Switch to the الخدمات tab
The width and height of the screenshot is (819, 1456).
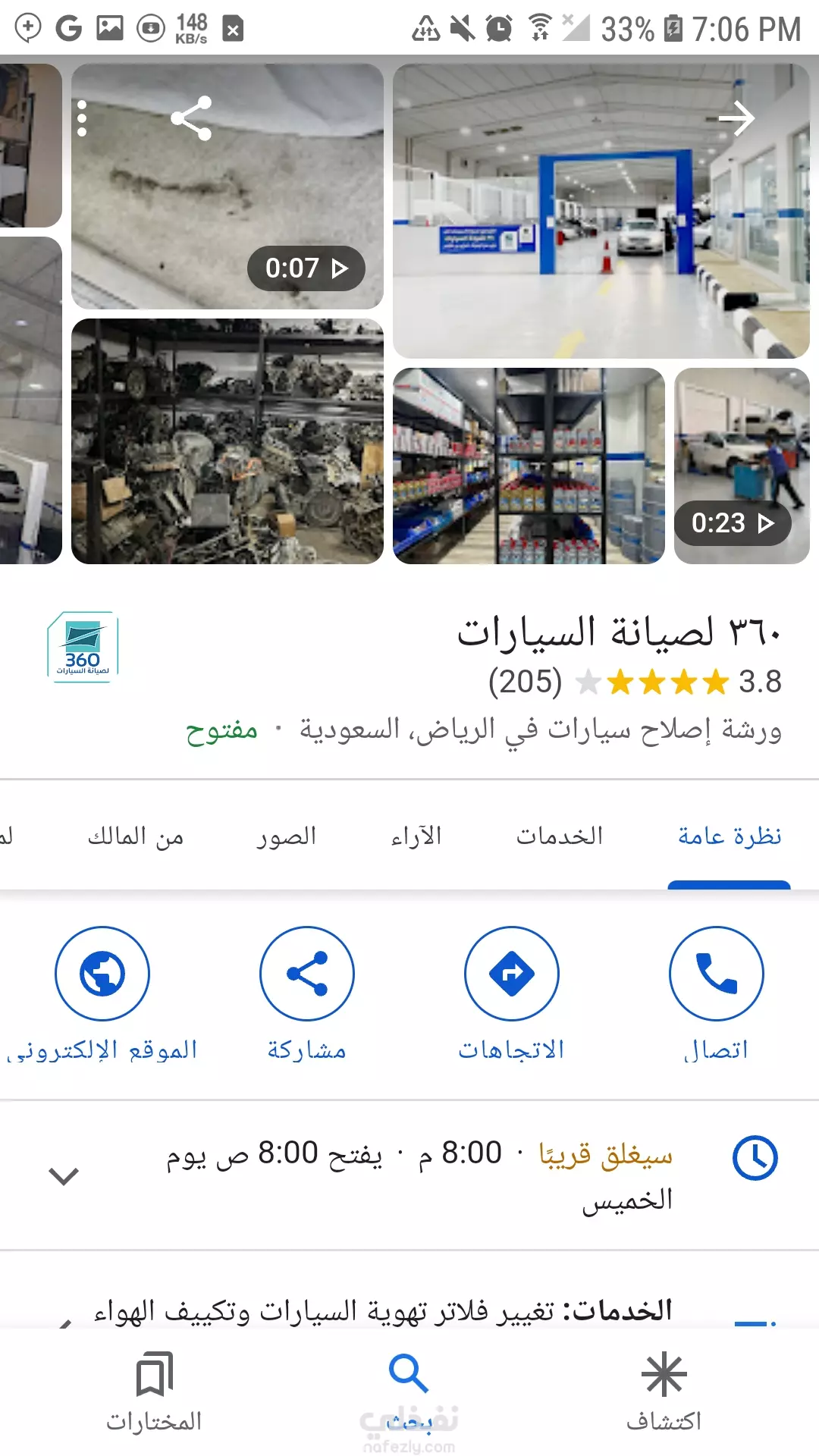pyautogui.click(x=560, y=836)
